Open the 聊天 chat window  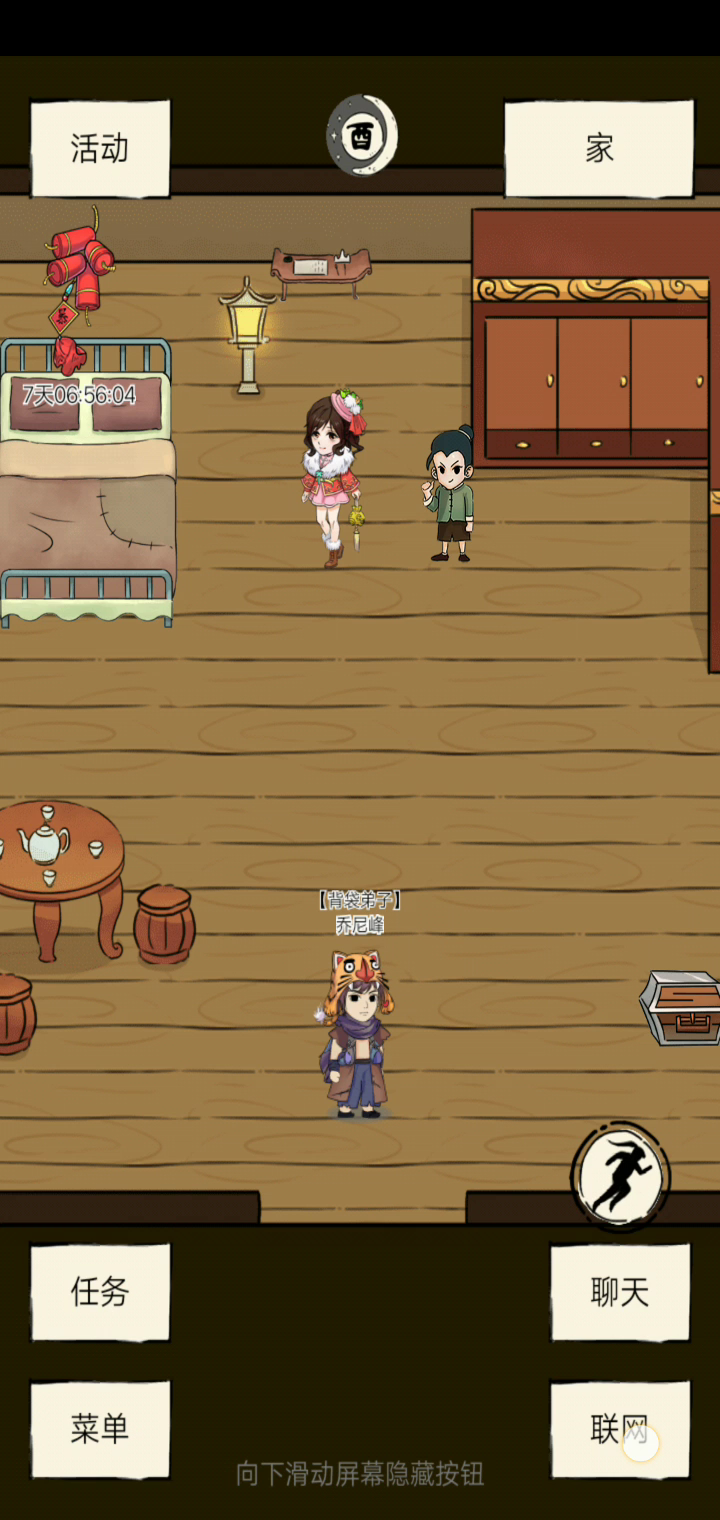(x=620, y=1291)
